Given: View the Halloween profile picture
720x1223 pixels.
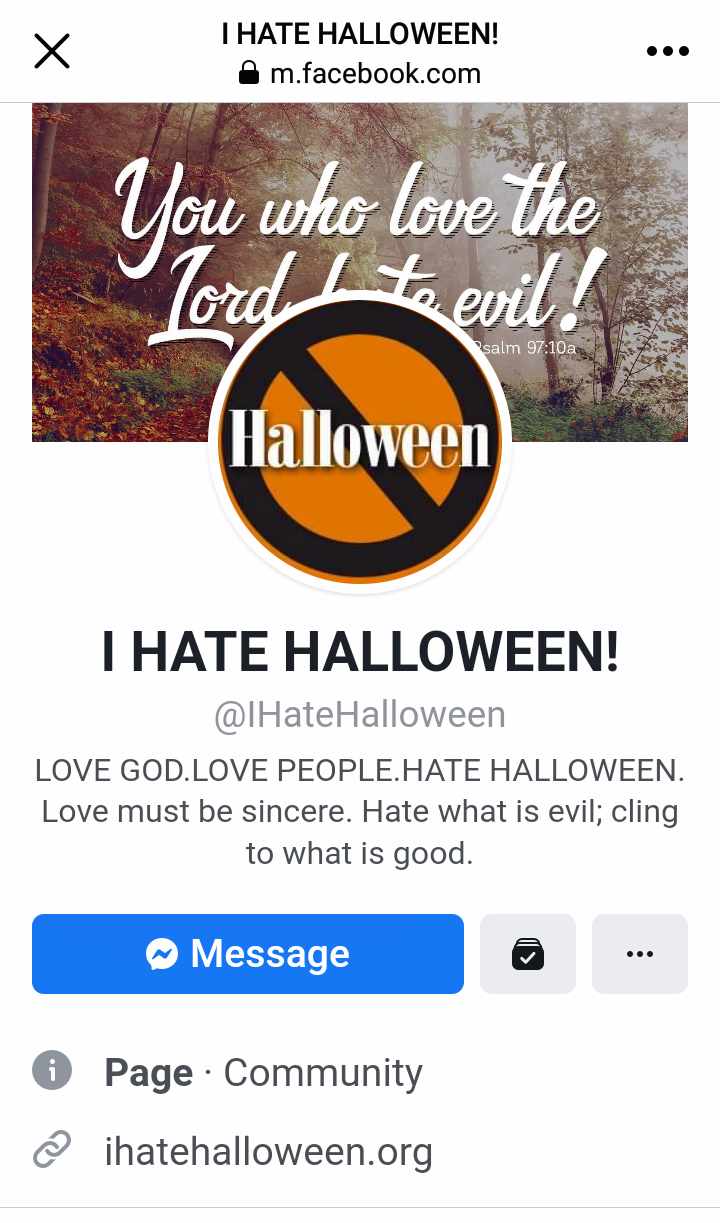Looking at the screenshot, I should pos(360,440).
